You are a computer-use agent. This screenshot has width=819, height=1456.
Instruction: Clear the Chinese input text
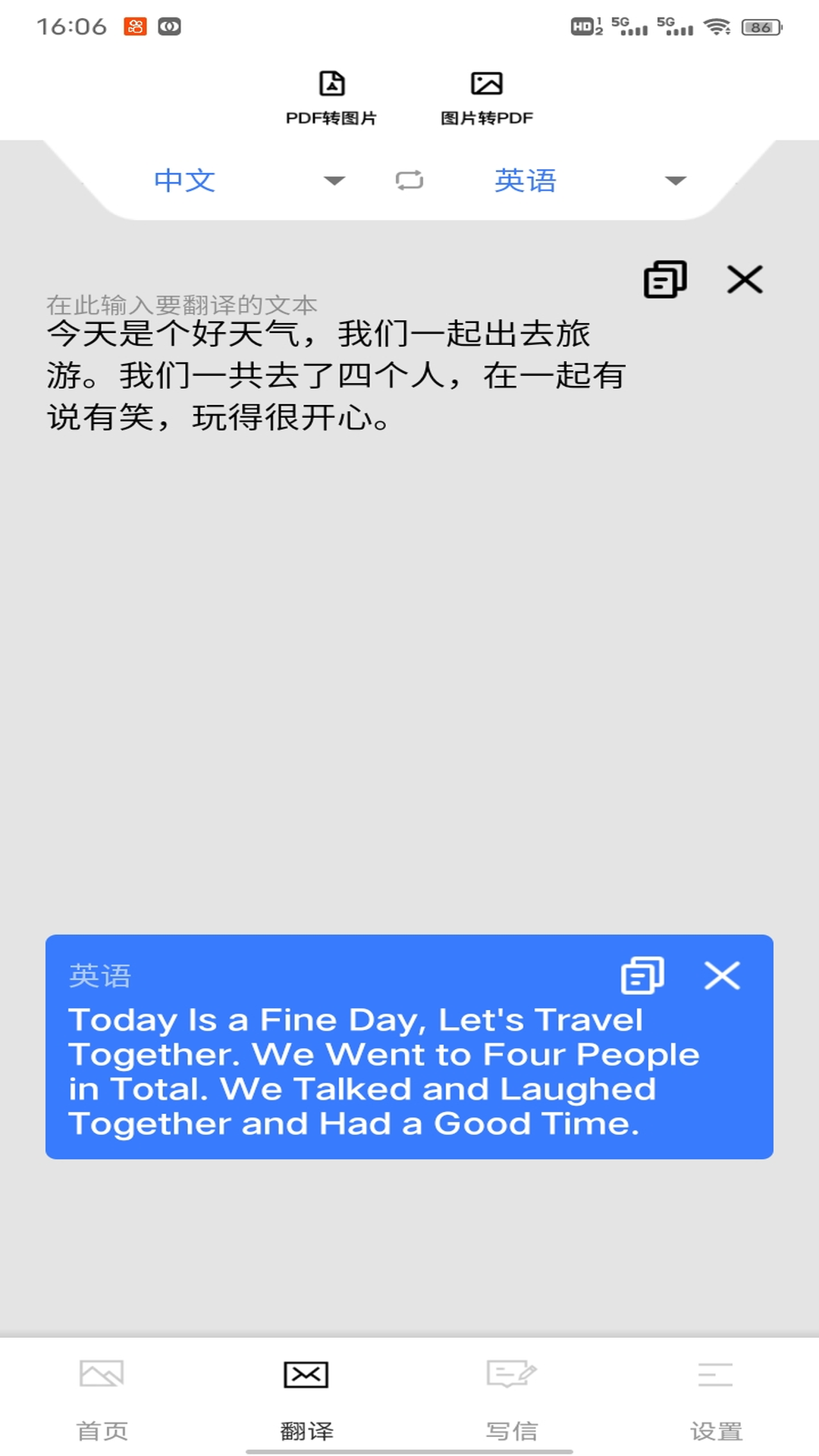click(745, 279)
